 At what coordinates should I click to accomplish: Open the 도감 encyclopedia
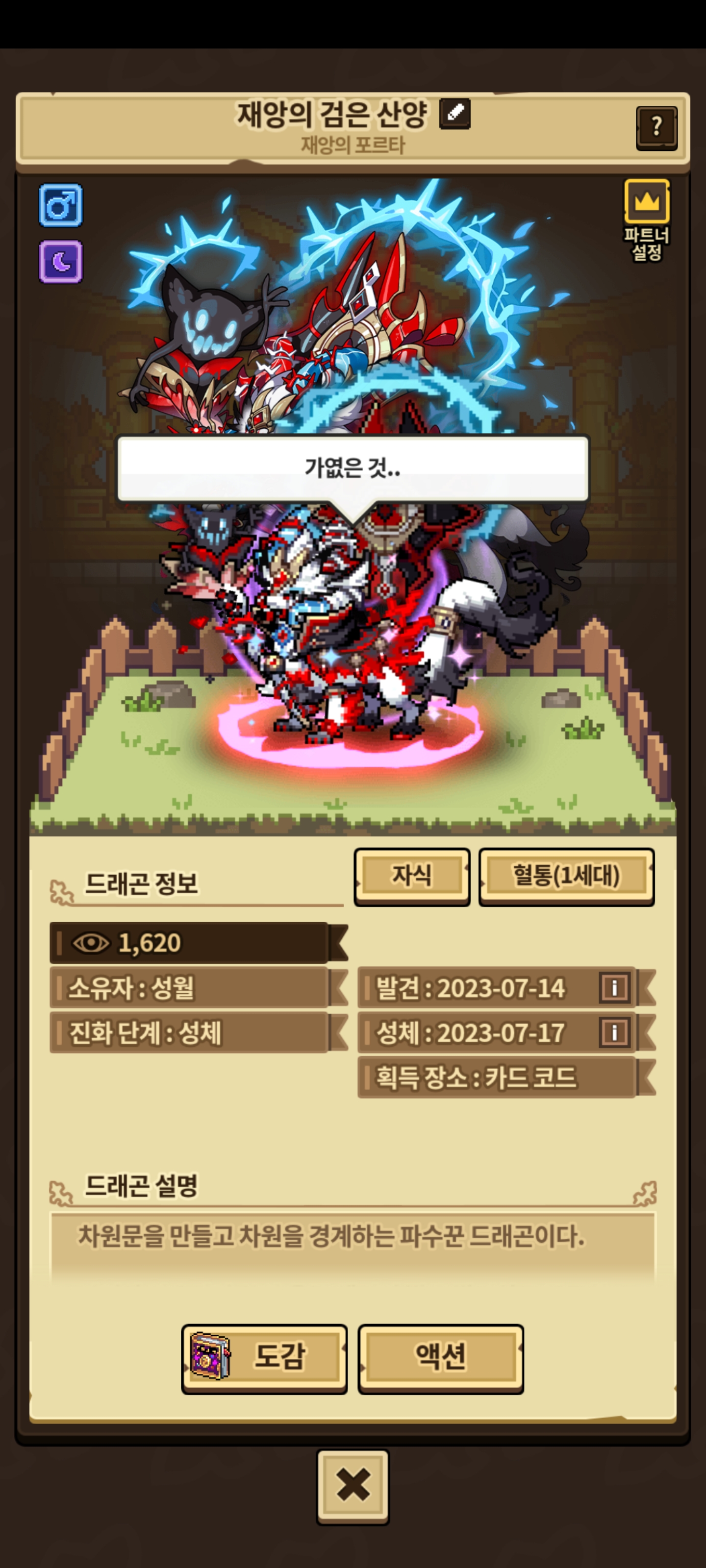point(264,1358)
